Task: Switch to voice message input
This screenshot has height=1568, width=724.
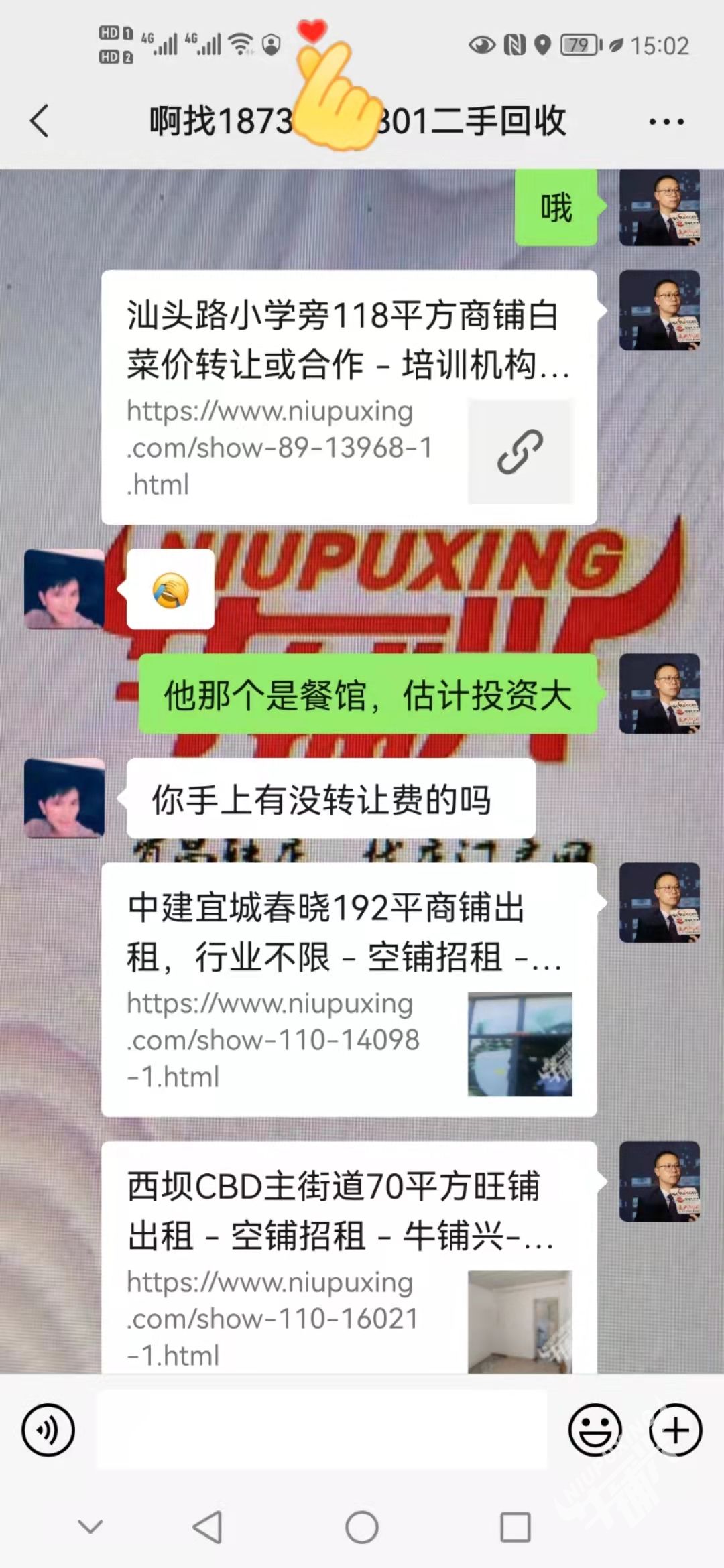Action: tap(48, 1430)
